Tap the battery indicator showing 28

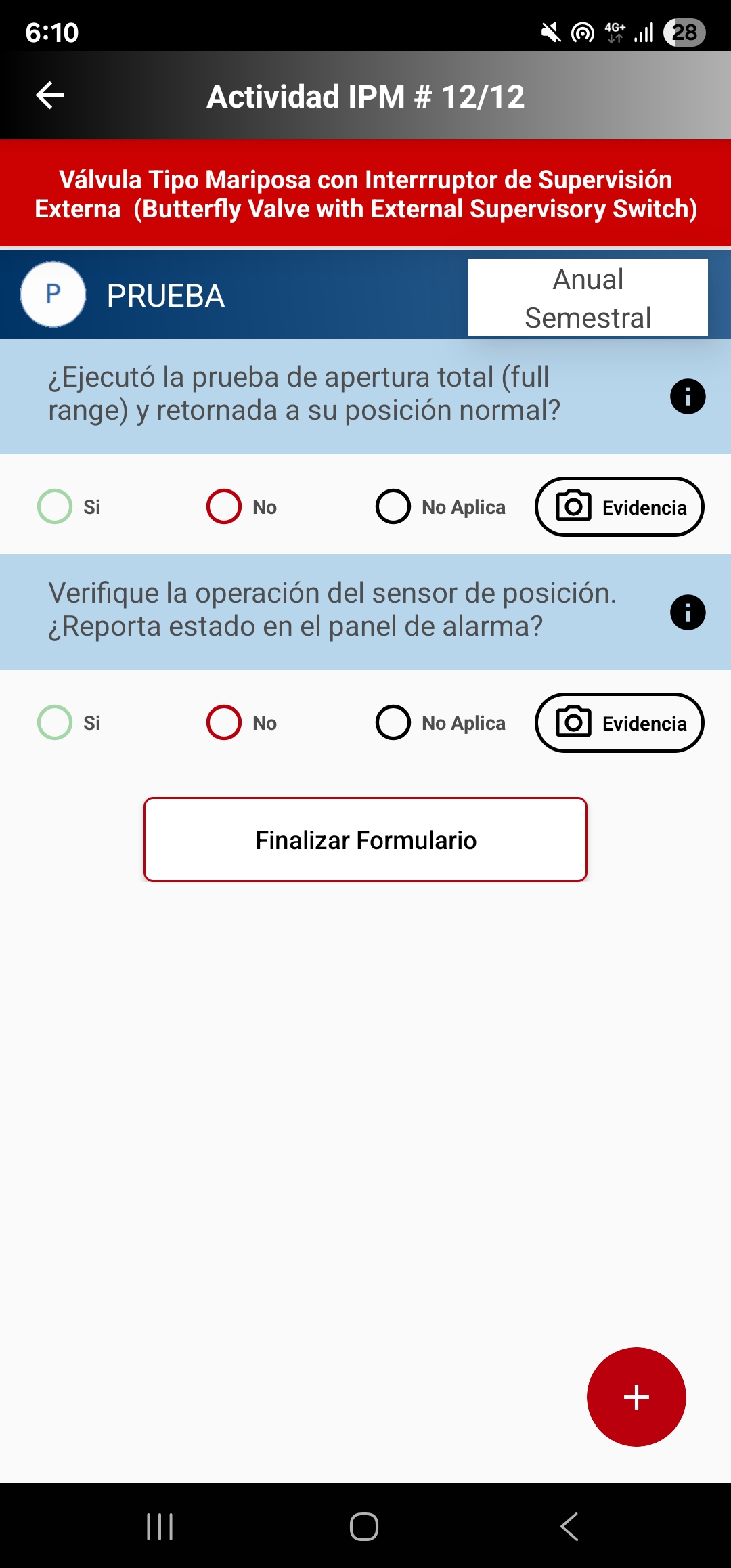pos(685,32)
